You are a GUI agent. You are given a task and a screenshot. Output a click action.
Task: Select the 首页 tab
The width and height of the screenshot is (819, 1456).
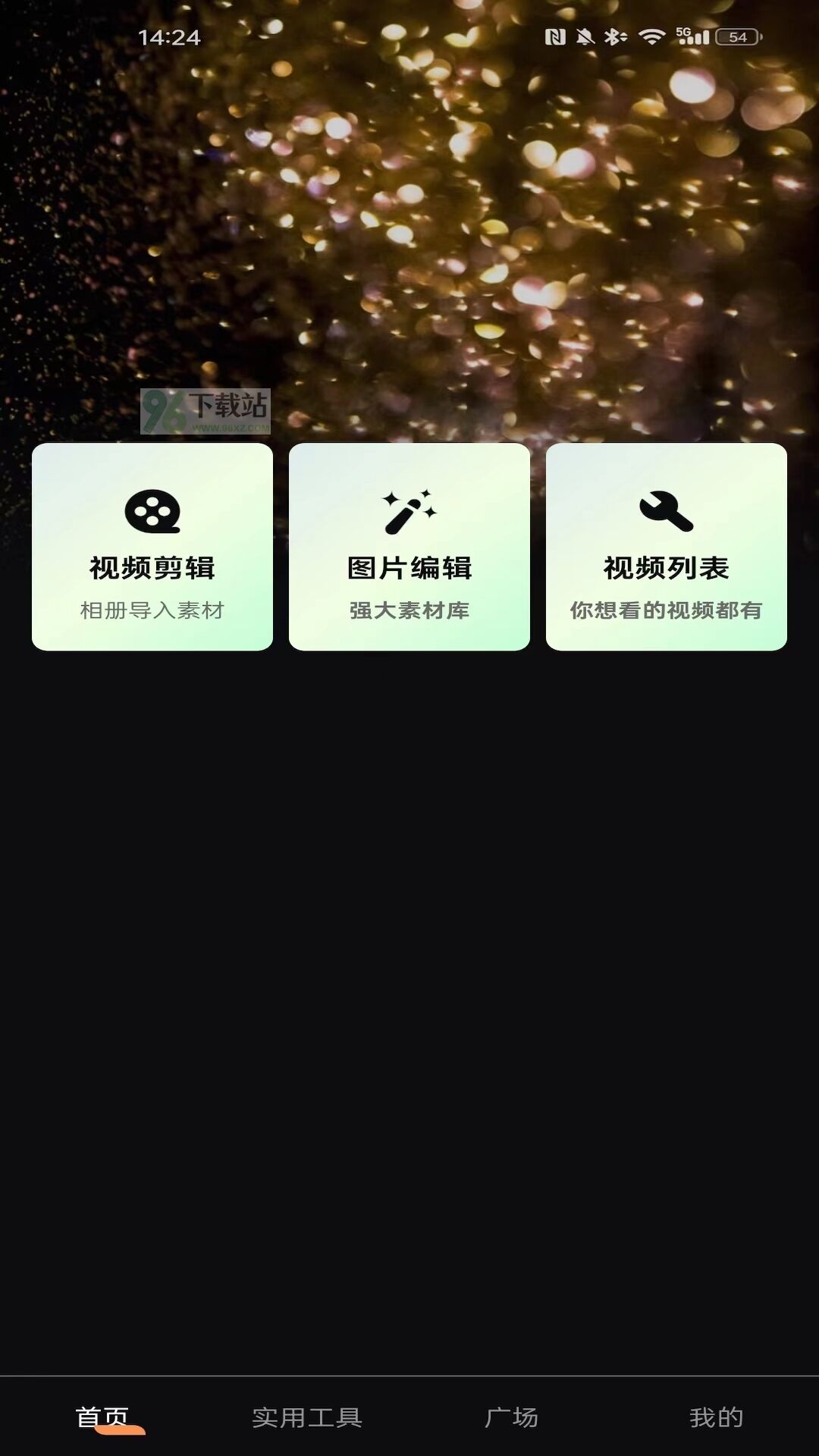[102, 1417]
